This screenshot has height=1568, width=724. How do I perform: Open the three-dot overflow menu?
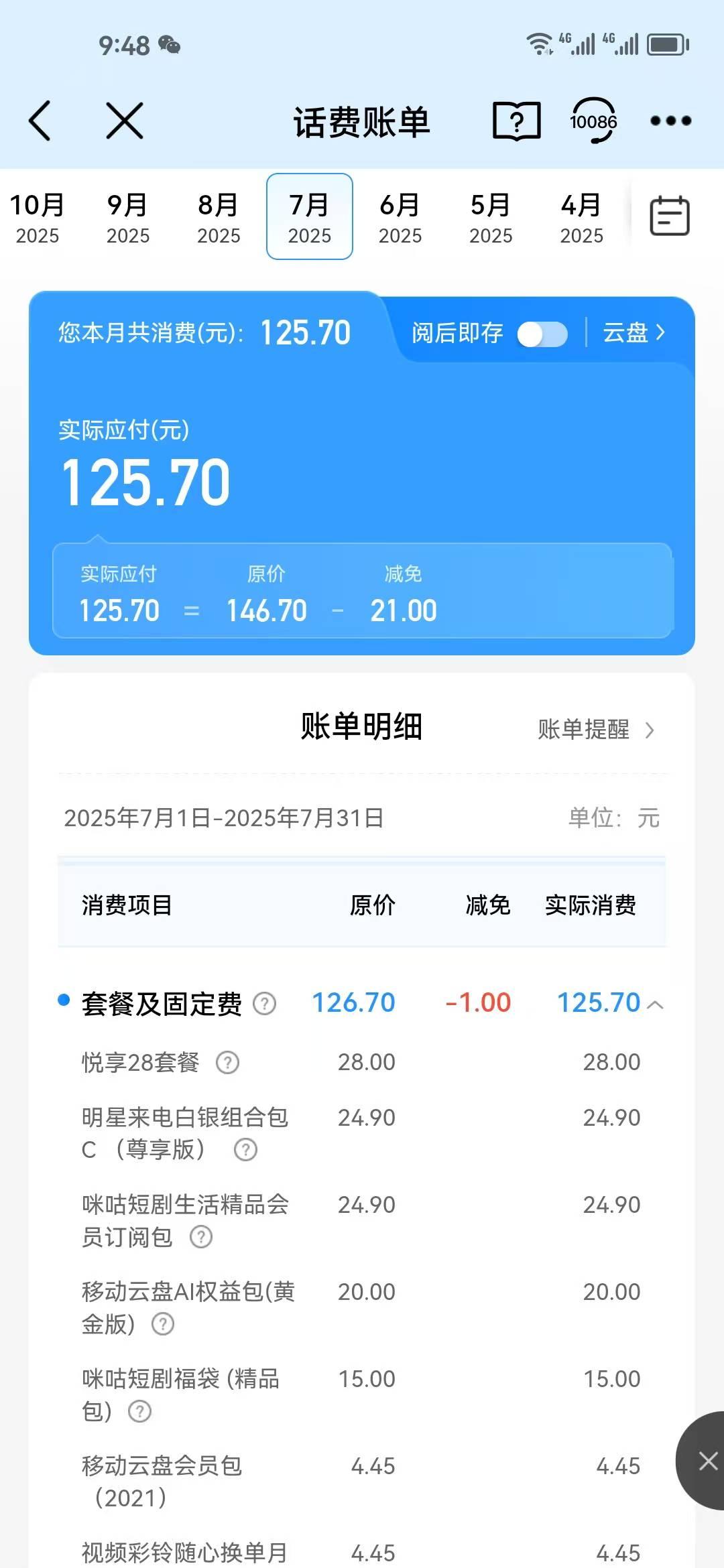tap(671, 121)
